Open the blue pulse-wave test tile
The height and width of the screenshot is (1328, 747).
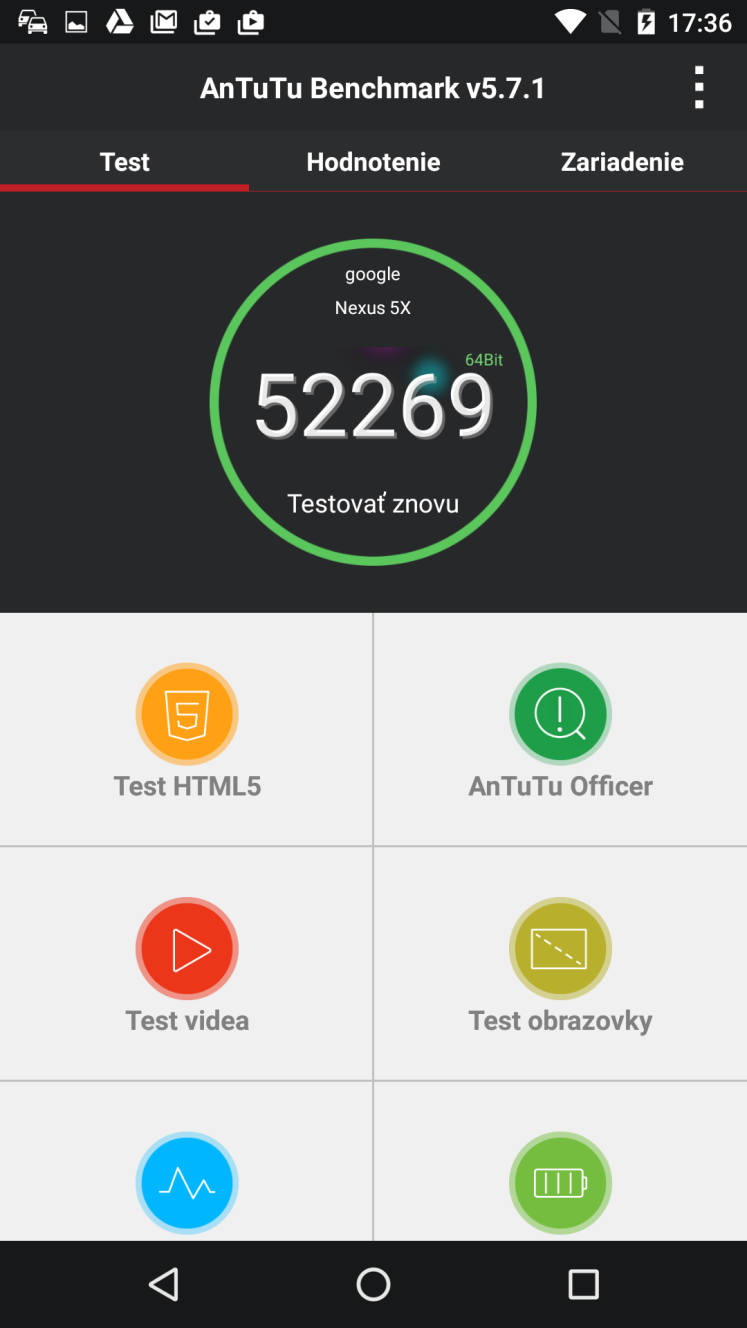point(186,1162)
